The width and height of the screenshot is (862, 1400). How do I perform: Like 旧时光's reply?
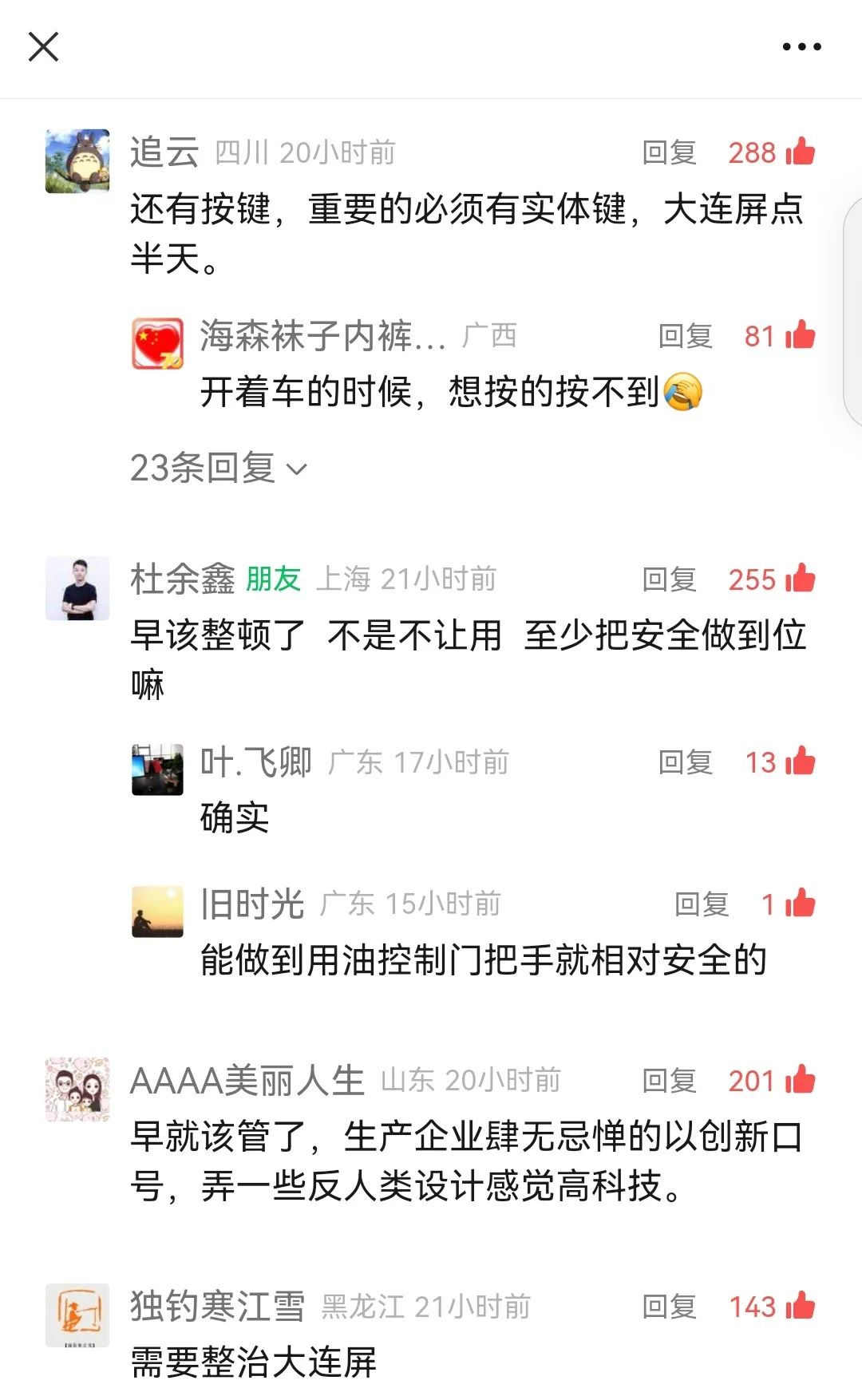[x=800, y=904]
